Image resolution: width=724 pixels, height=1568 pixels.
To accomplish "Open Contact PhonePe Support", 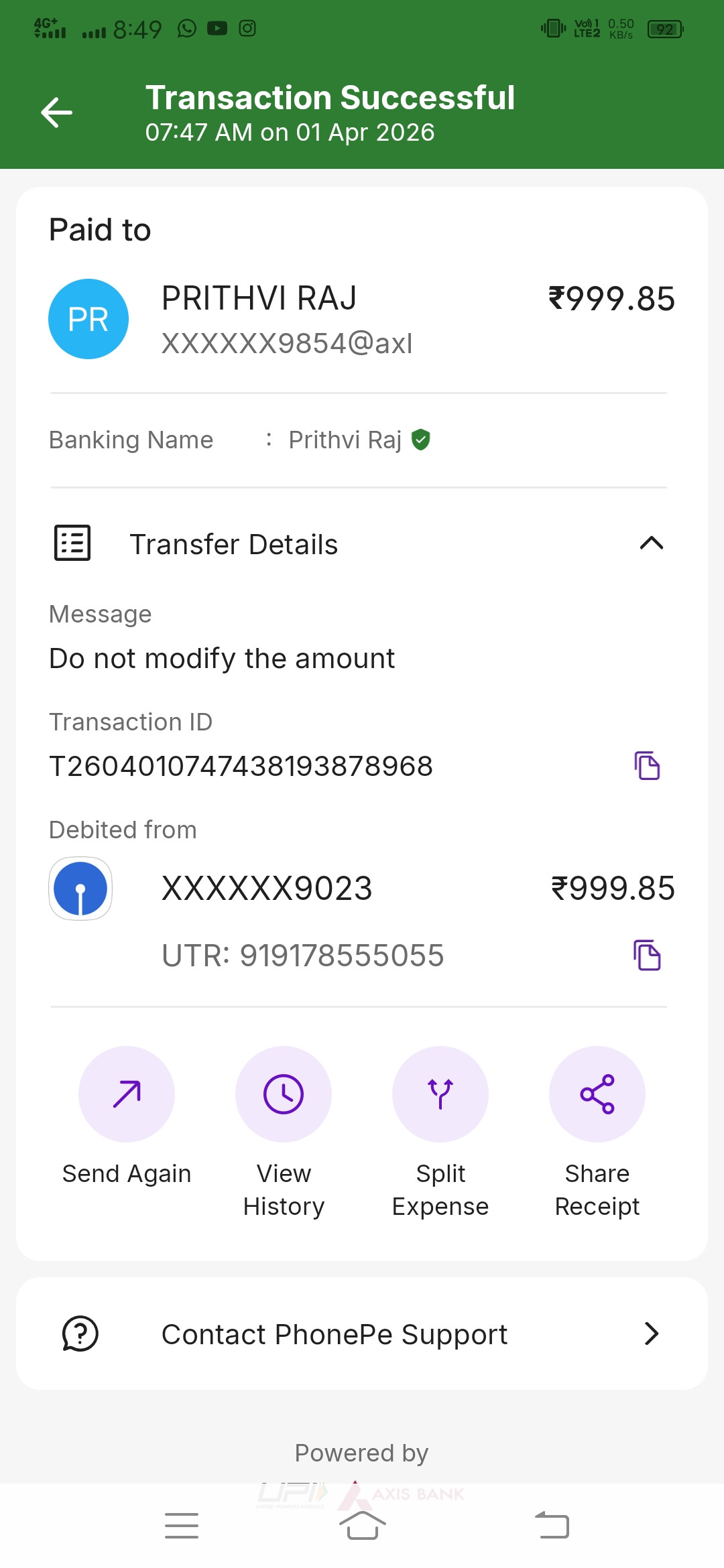I will (362, 1333).
